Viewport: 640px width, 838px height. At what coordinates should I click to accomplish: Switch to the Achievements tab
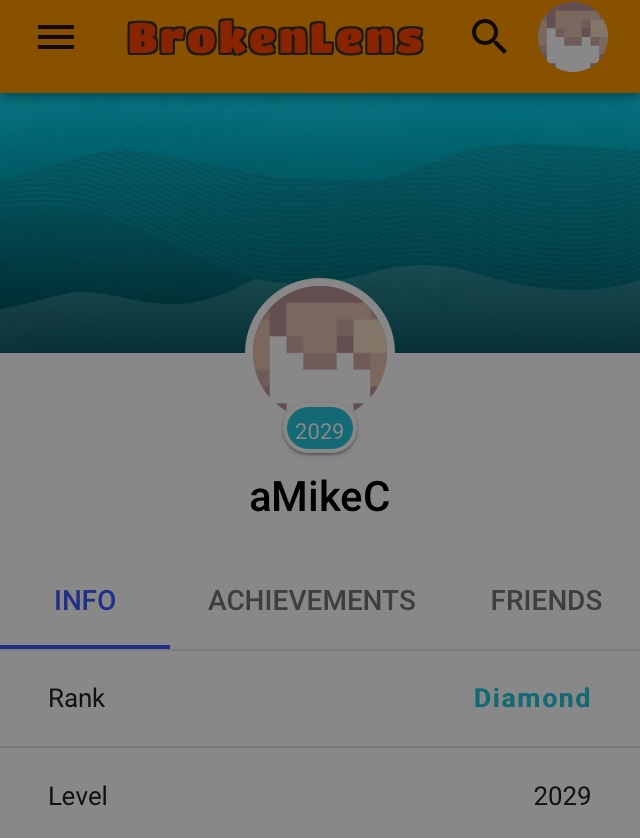point(311,600)
